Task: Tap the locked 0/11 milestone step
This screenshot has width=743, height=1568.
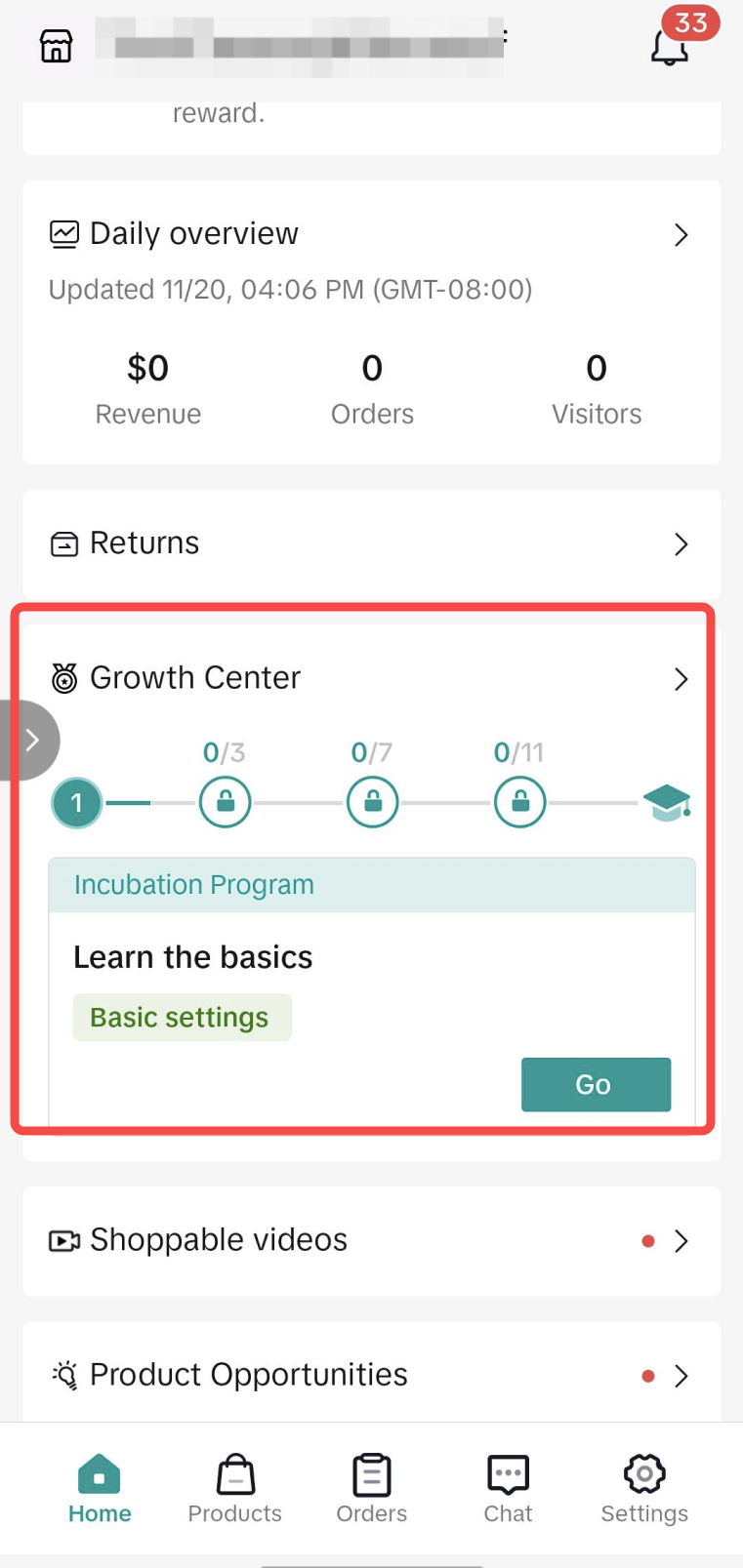Action: pos(520,802)
